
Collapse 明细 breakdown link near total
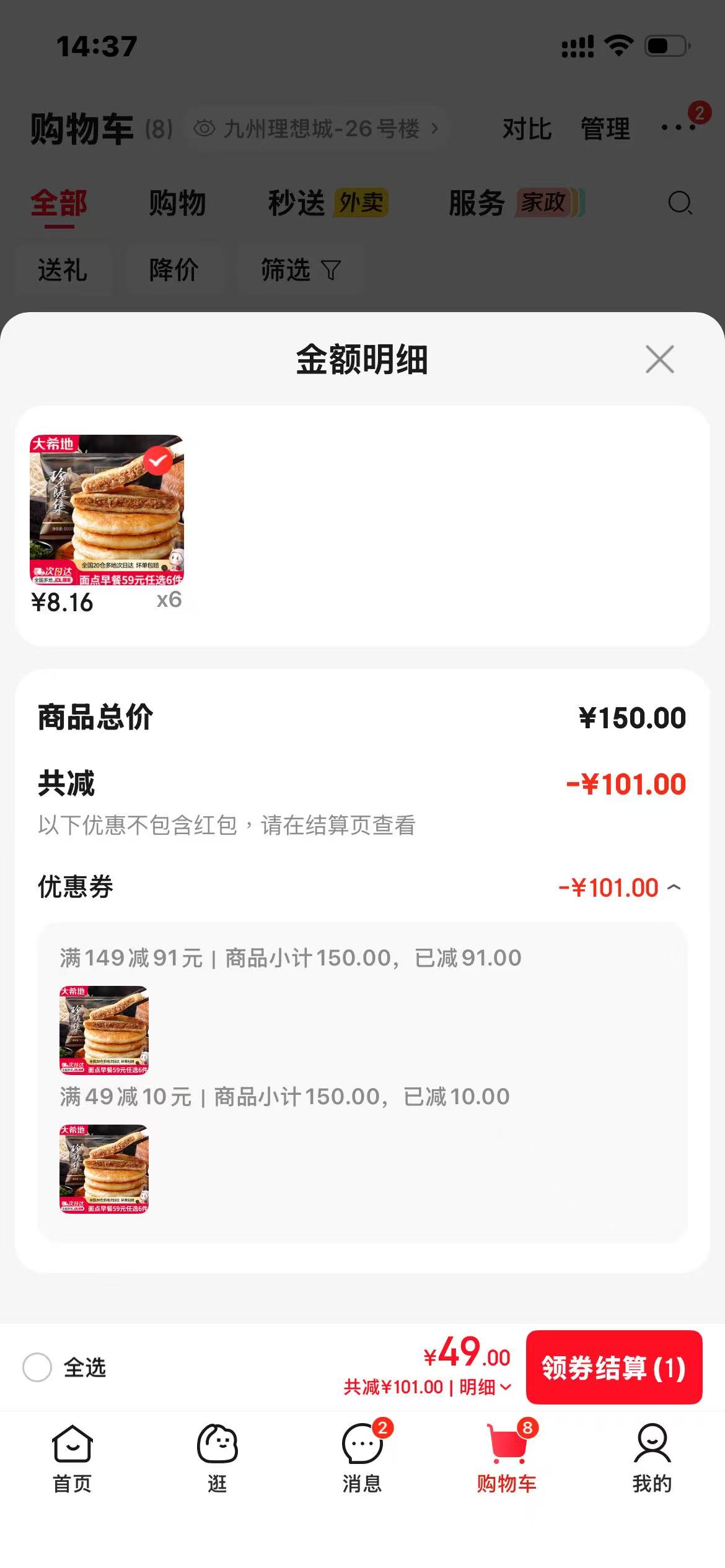coord(486,1387)
